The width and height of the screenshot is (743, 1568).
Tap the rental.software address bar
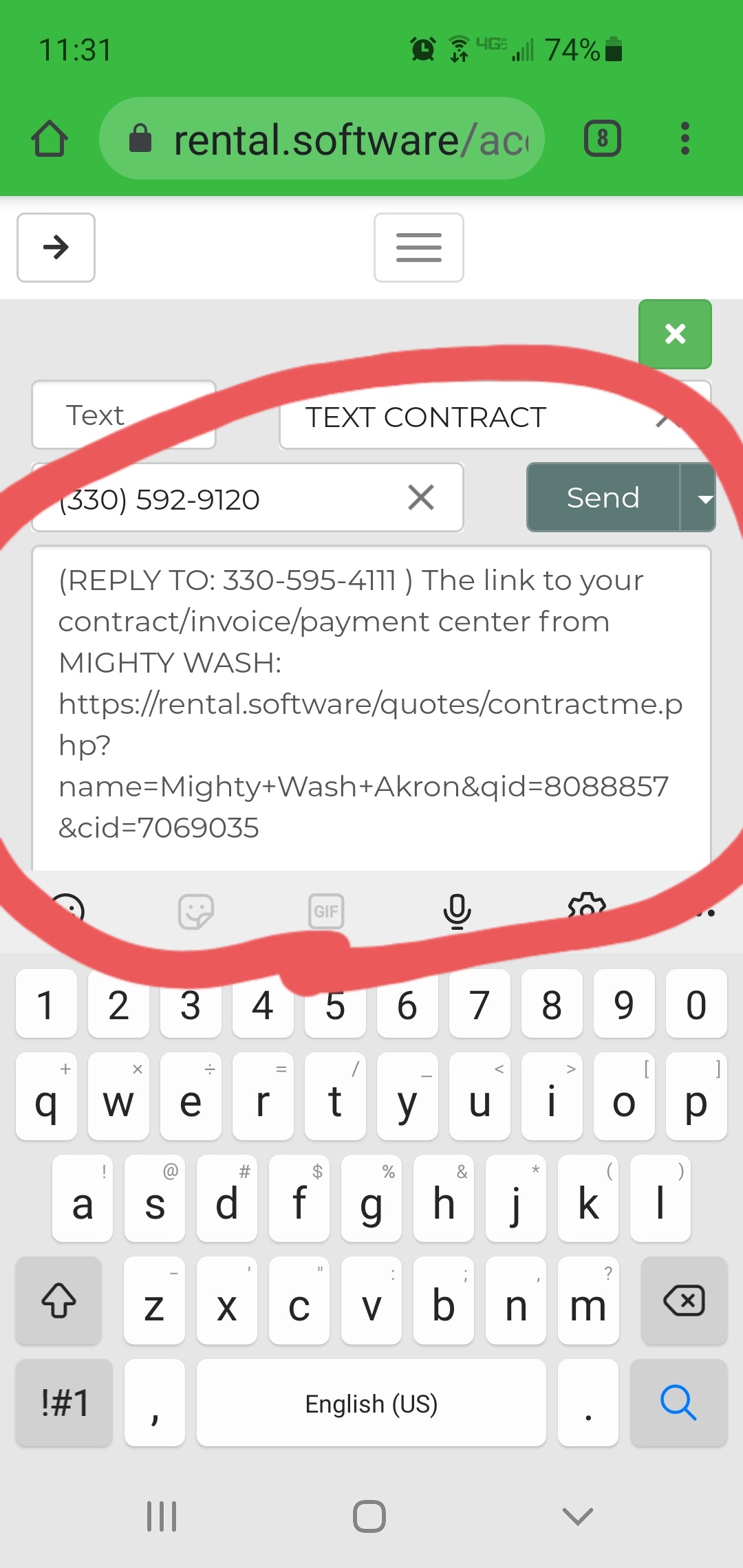click(322, 139)
